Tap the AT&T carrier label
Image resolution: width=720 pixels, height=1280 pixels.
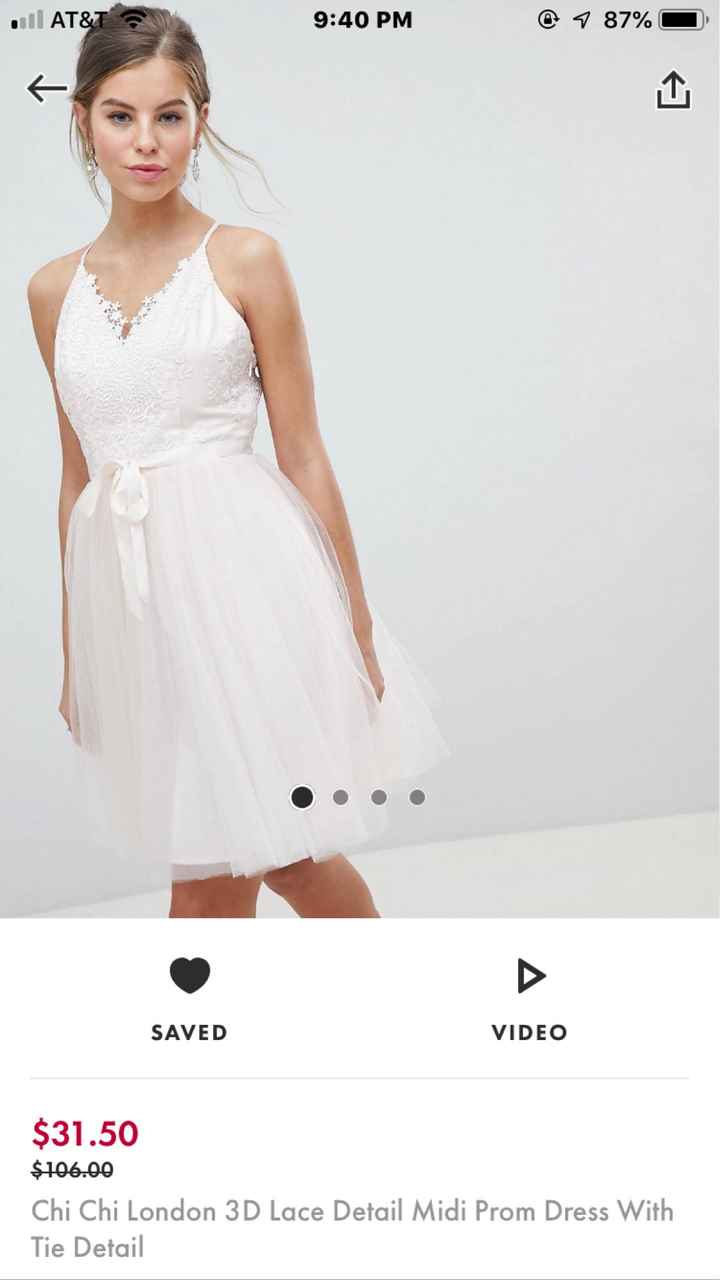click(80, 19)
